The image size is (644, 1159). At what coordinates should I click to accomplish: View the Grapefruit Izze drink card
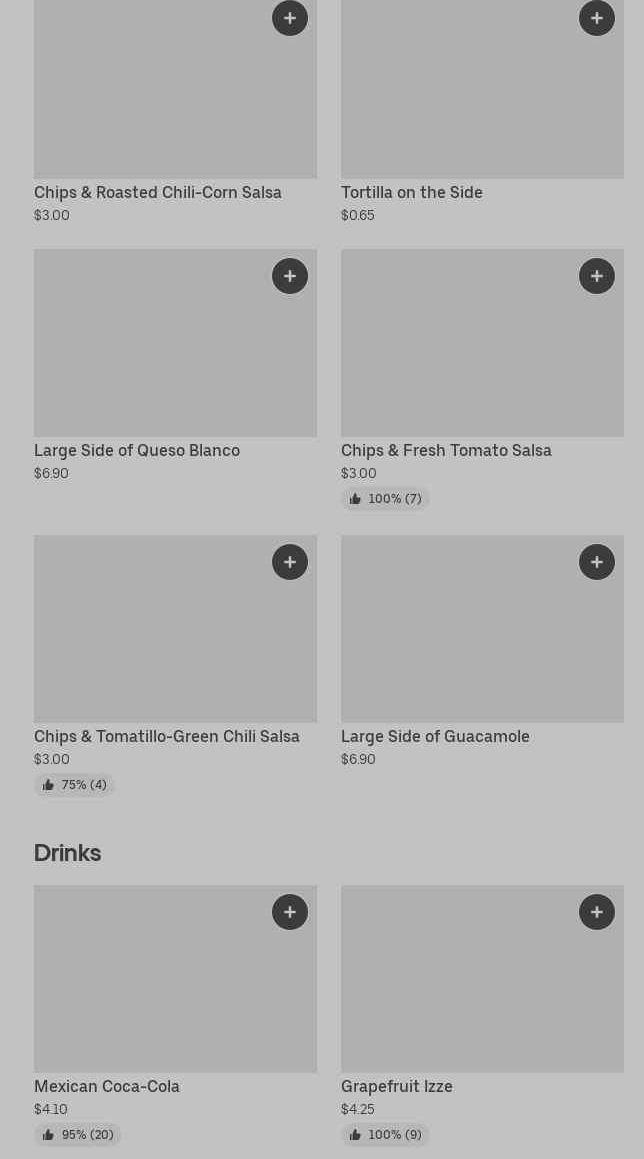click(397, 1086)
